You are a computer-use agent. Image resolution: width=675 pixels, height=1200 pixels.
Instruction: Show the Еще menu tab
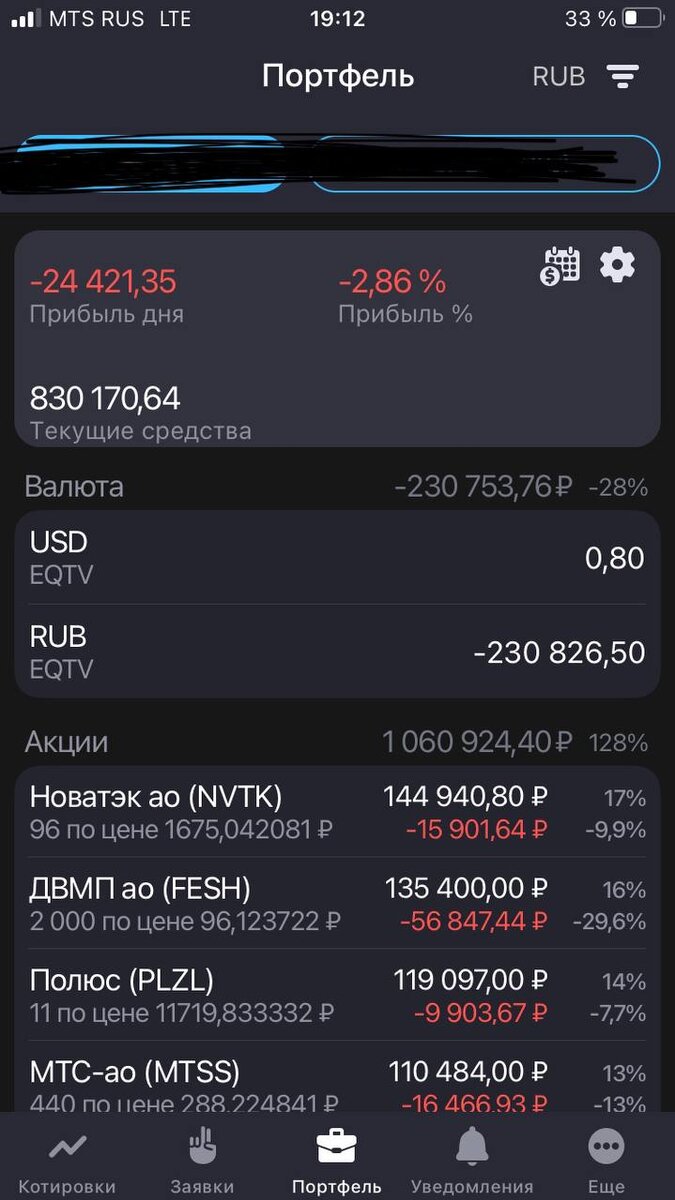(607, 1162)
